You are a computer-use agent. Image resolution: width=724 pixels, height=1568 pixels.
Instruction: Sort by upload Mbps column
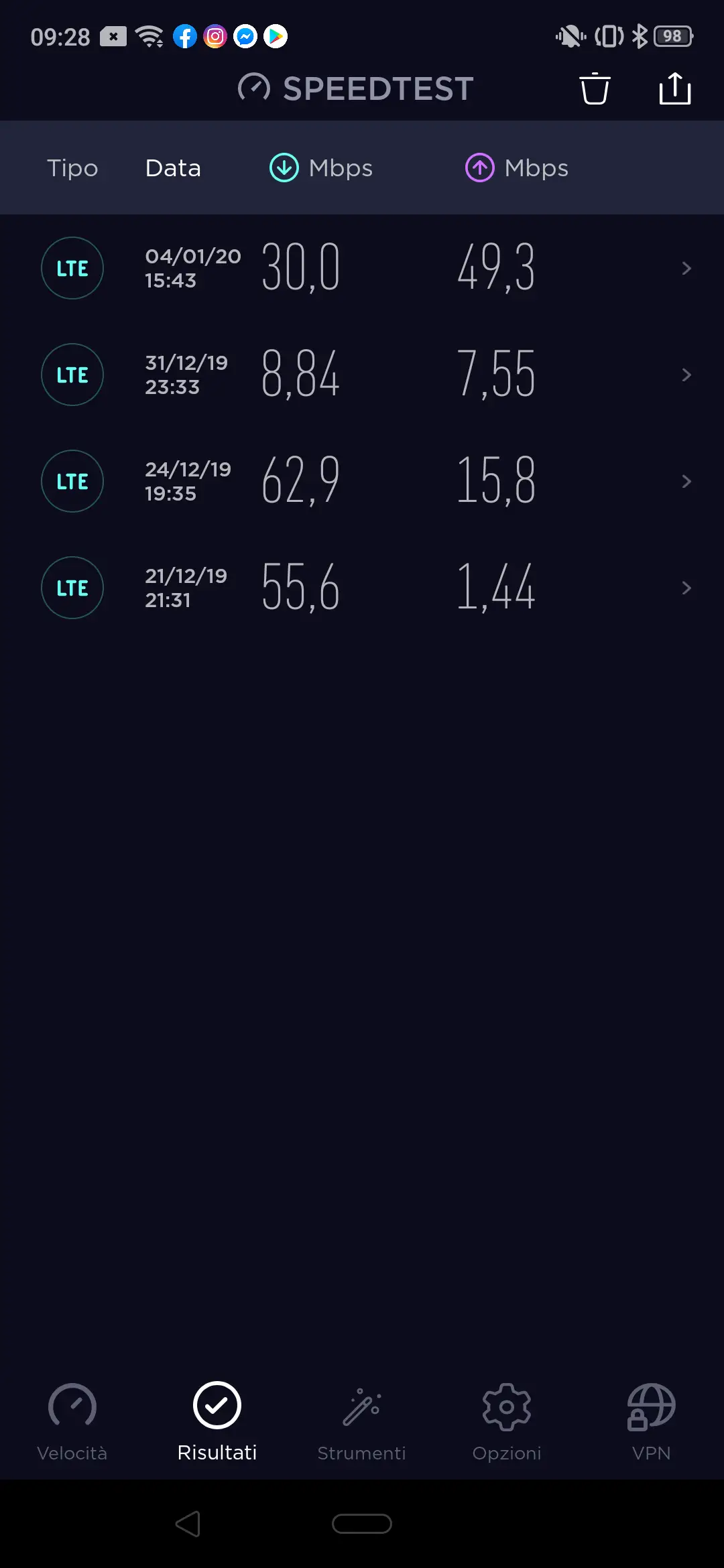click(517, 168)
